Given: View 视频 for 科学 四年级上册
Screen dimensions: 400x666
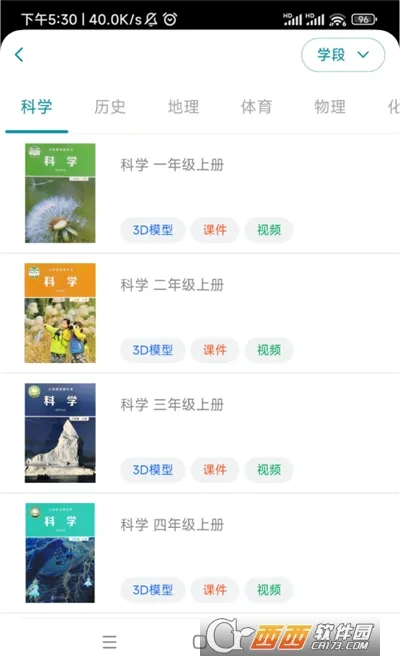Looking at the screenshot, I should pyautogui.click(x=269, y=590).
